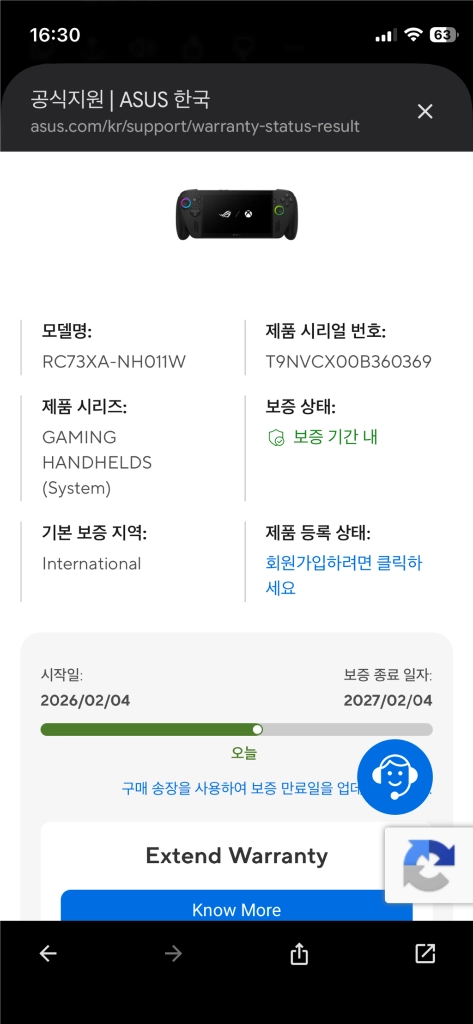Open the support chat assistant bubble
Viewport: 473px width, 1024px height.
pyautogui.click(x=395, y=776)
